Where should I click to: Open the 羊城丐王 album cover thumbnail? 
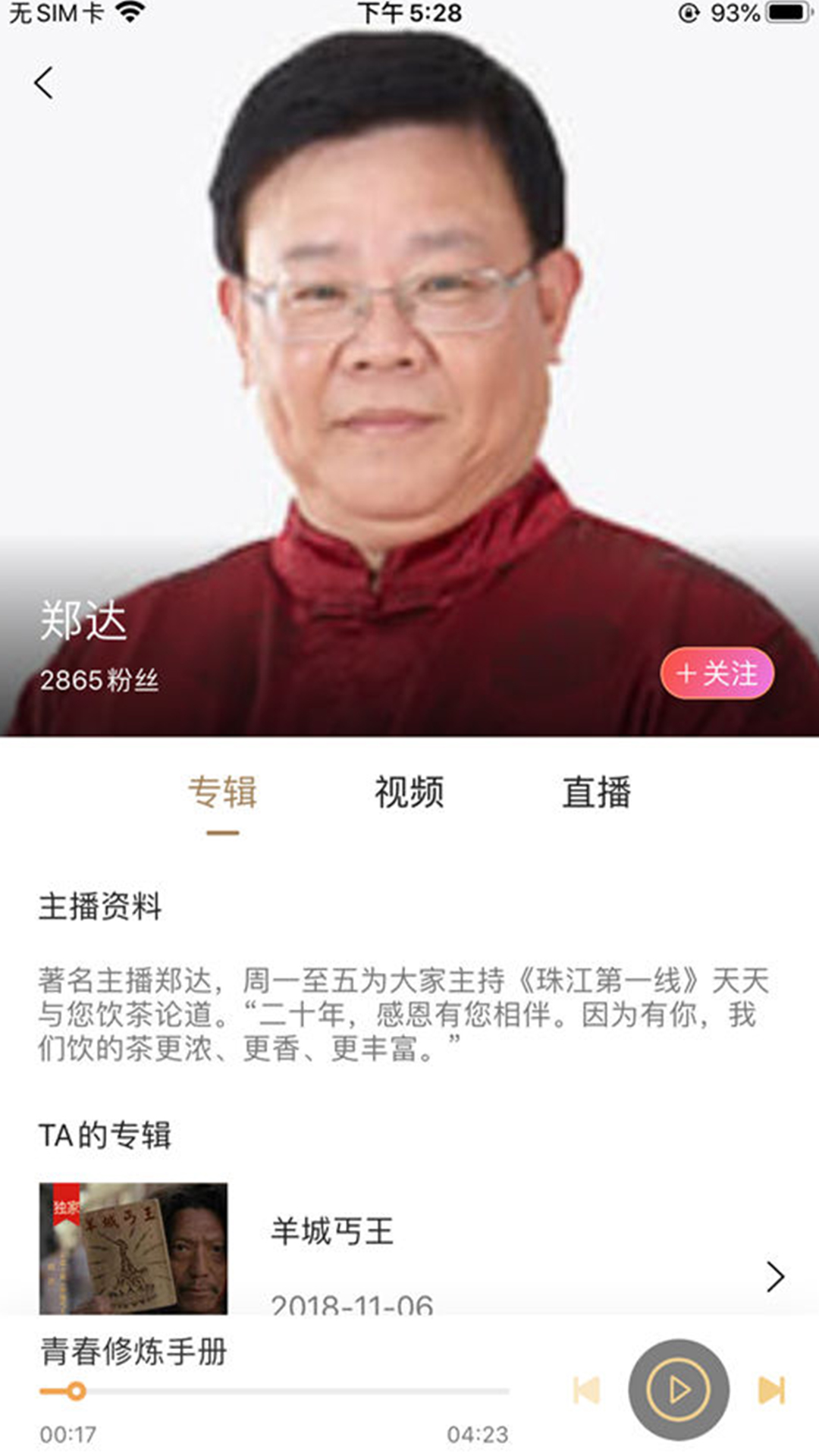pos(132,1248)
